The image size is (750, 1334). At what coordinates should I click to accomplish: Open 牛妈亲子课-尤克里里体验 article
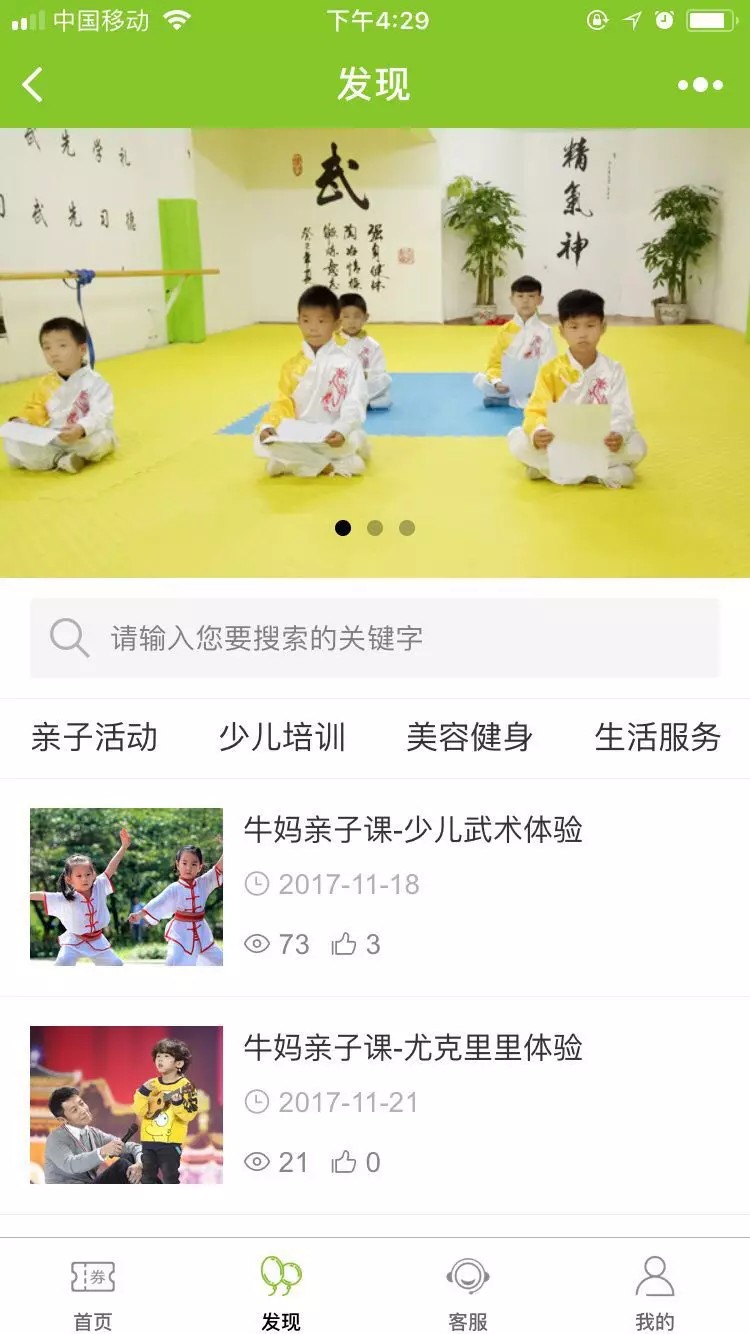click(x=413, y=1048)
